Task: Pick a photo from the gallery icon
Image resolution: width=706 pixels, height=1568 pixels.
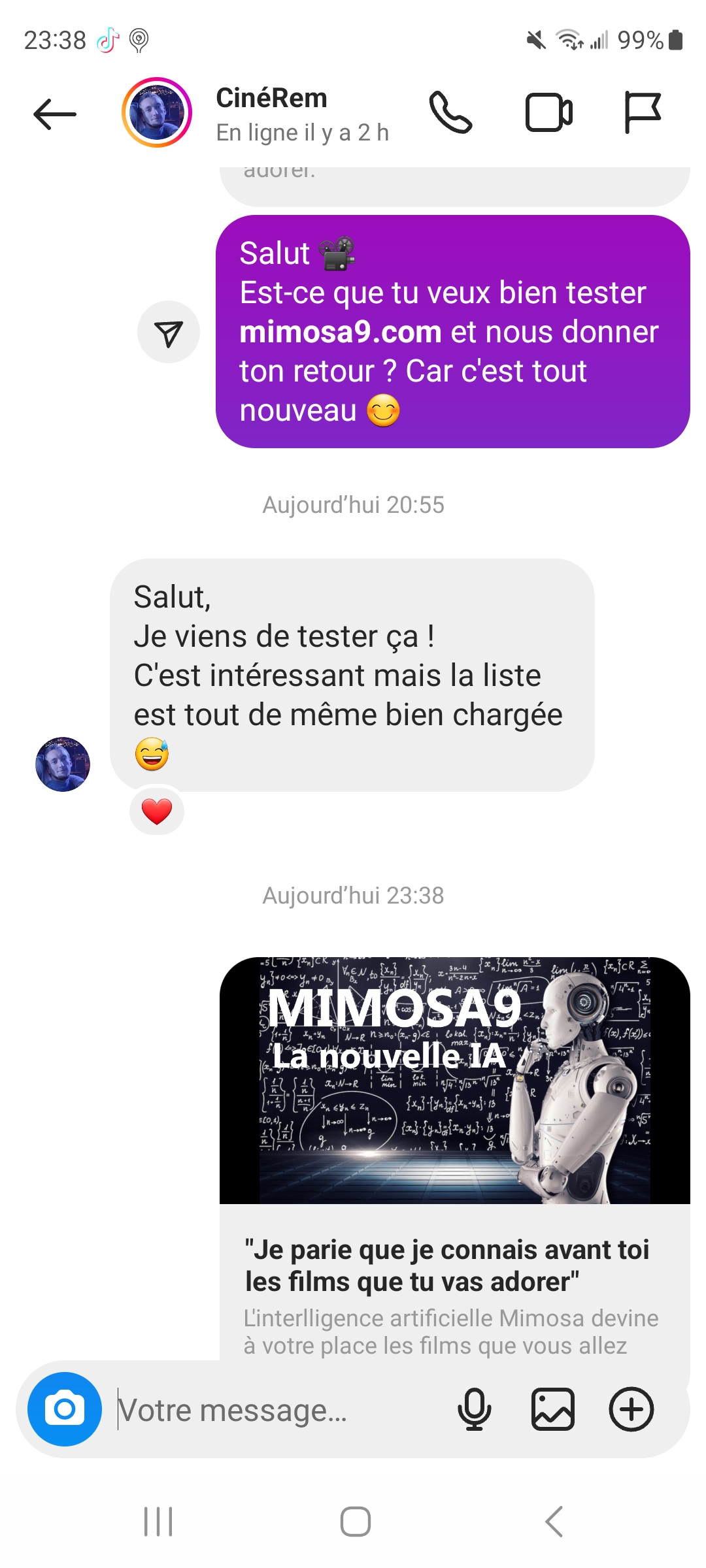Action: tap(553, 1409)
